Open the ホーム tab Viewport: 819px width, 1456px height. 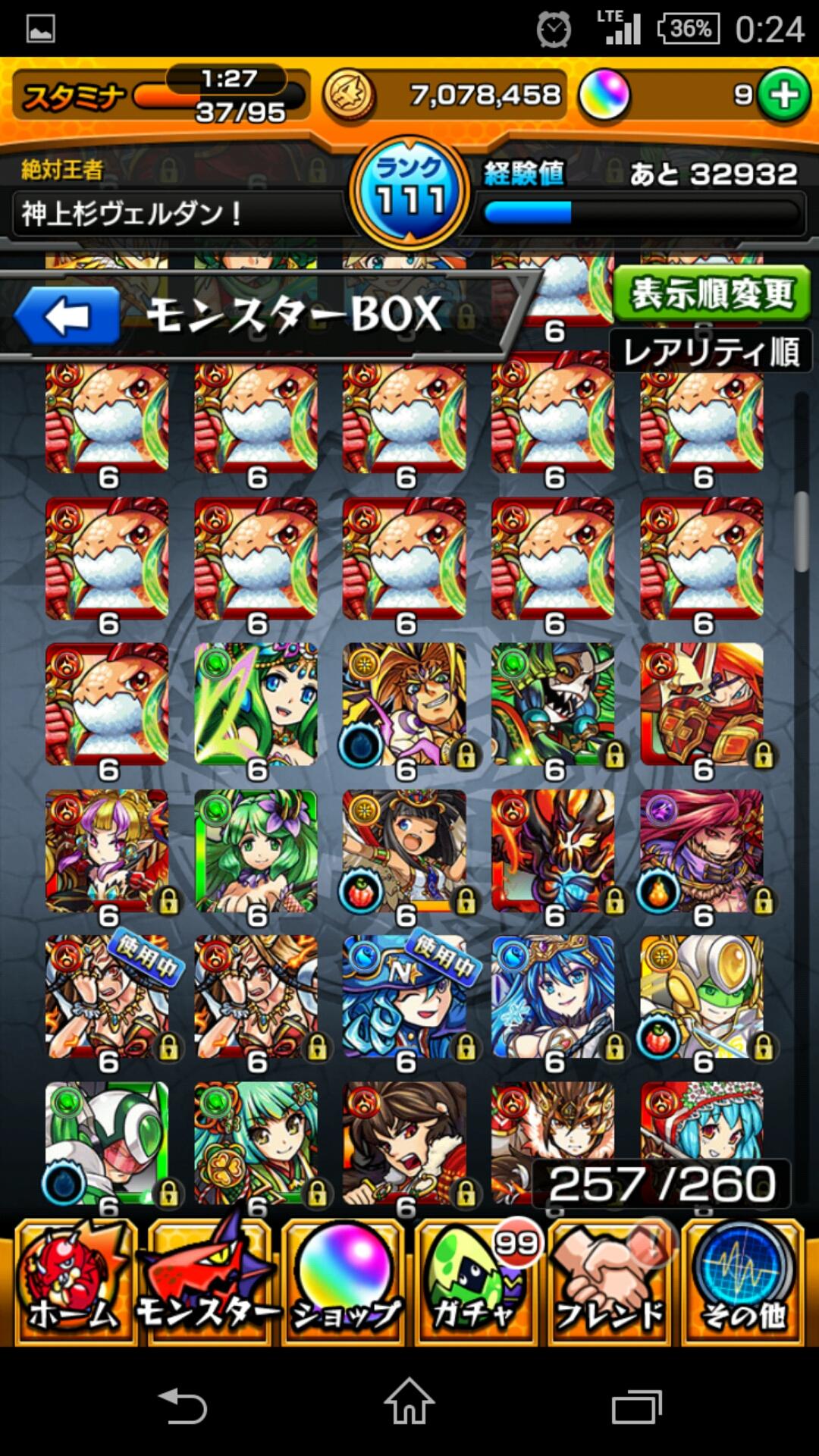pyautogui.click(x=74, y=1283)
